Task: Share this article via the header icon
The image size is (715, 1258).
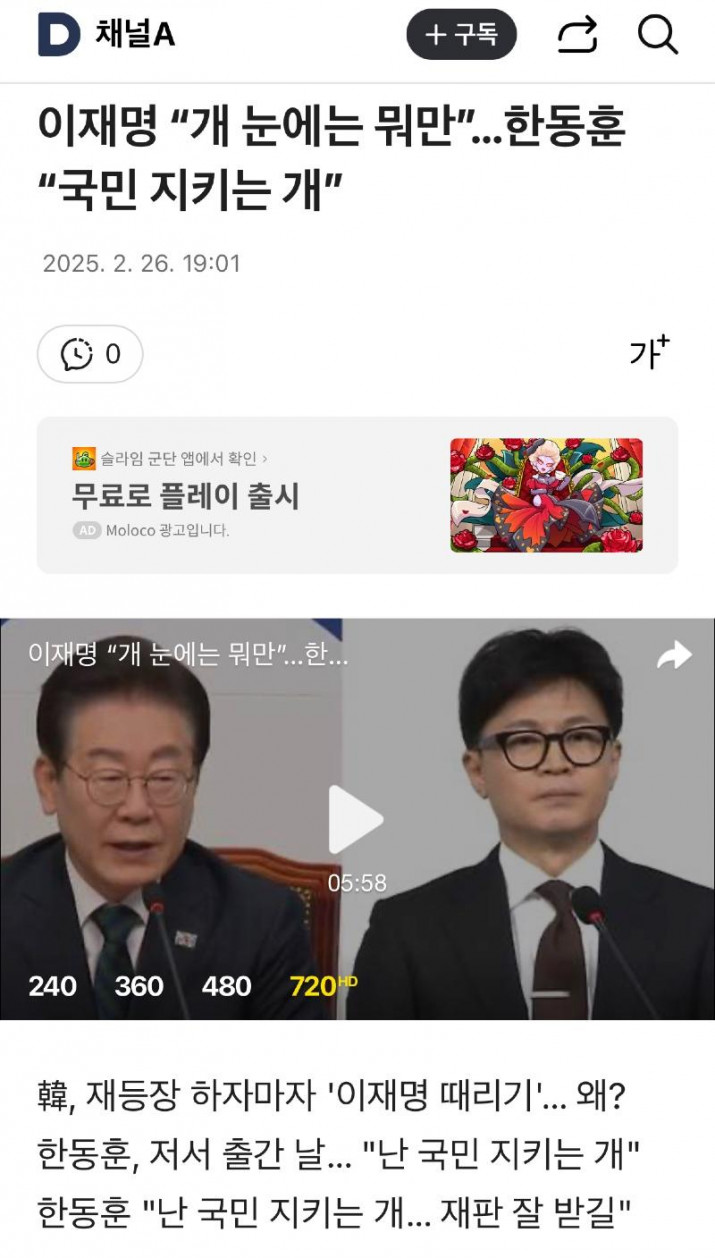Action: 576,35
